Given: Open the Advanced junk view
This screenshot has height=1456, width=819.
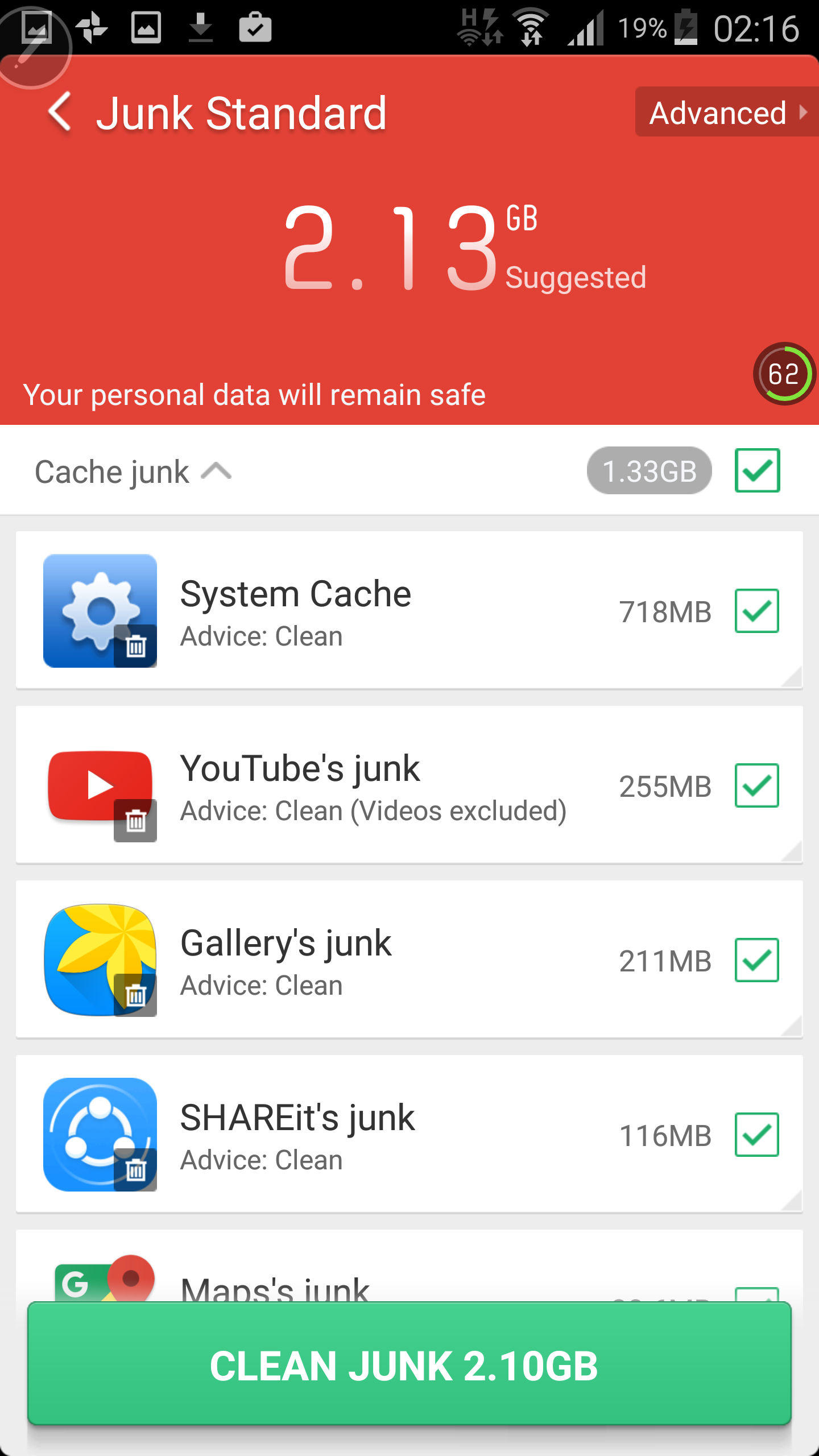Looking at the screenshot, I should 727,112.
